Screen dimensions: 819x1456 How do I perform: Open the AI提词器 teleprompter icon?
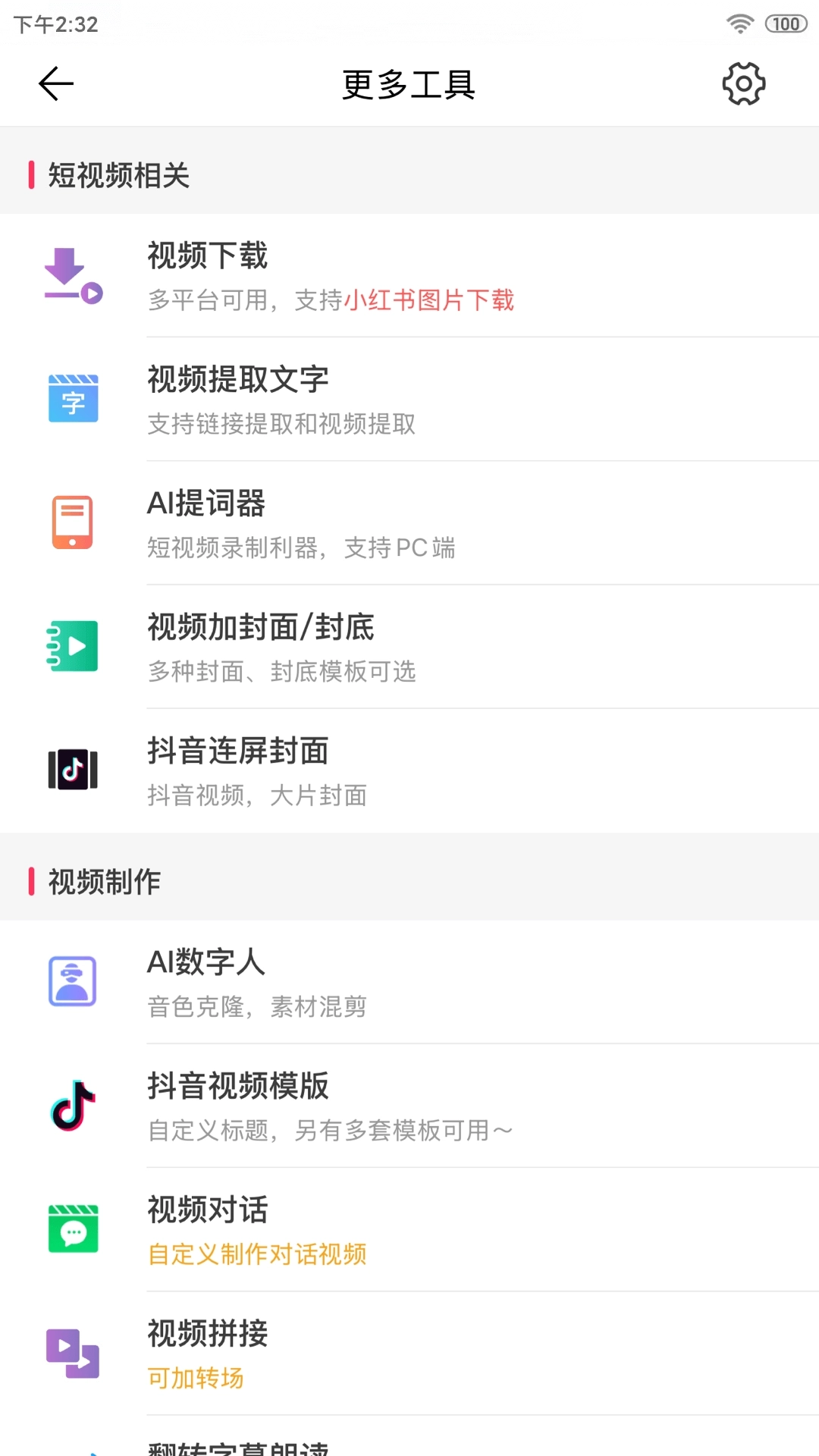click(71, 522)
